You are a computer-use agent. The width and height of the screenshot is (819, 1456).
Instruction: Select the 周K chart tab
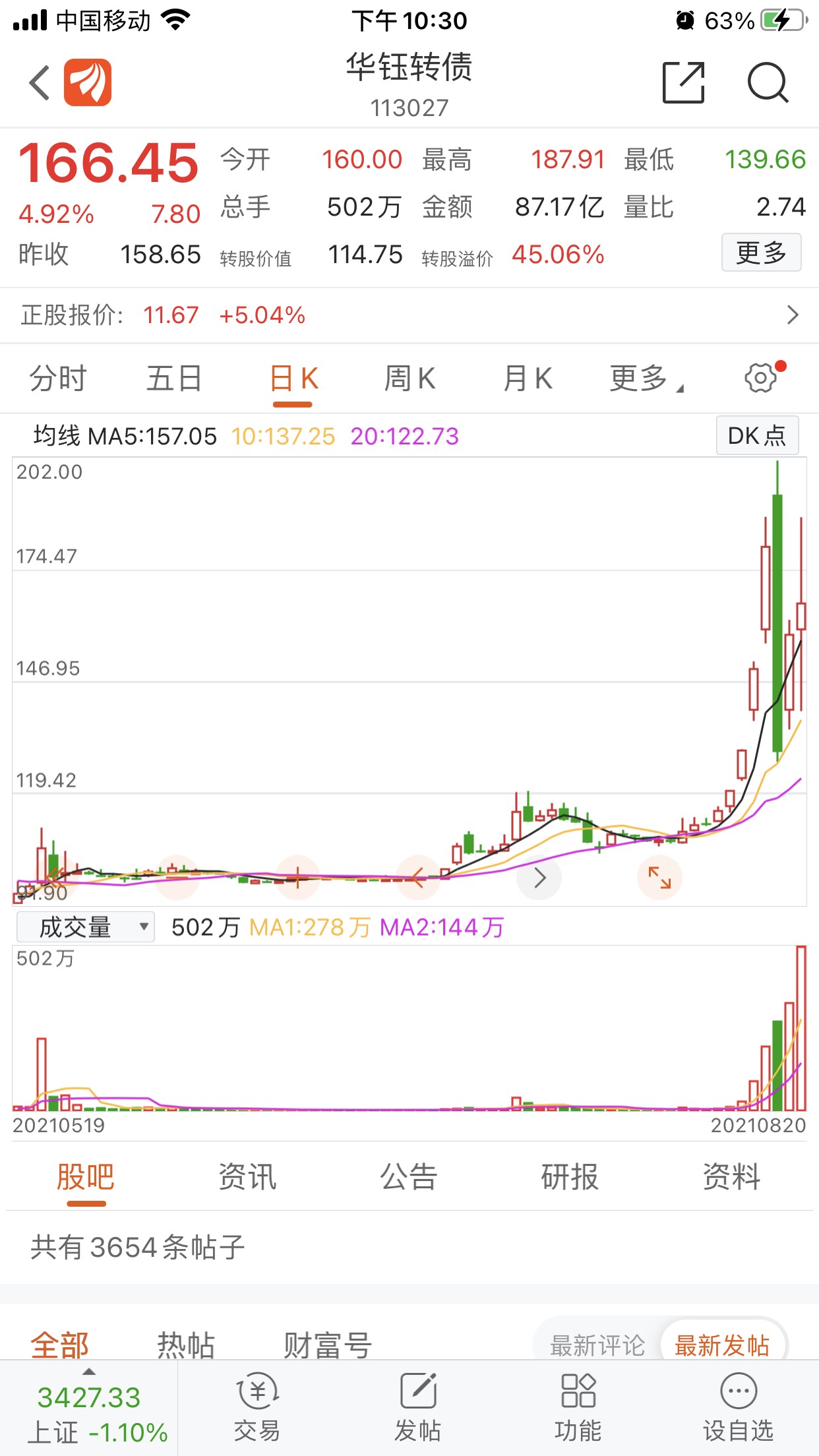tap(409, 379)
